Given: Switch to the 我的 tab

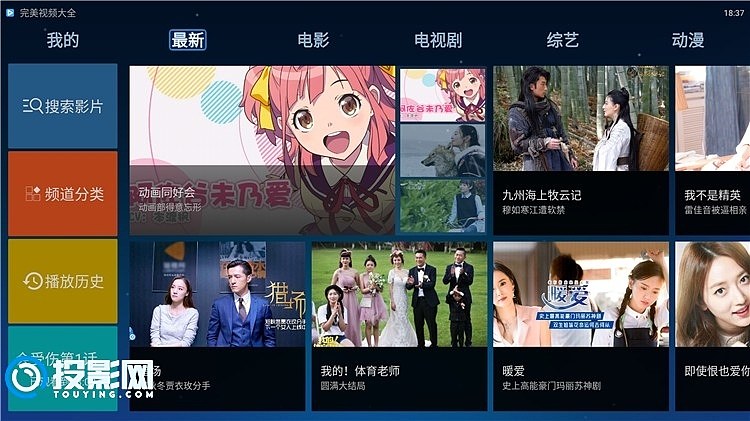Looking at the screenshot, I should click(62, 41).
